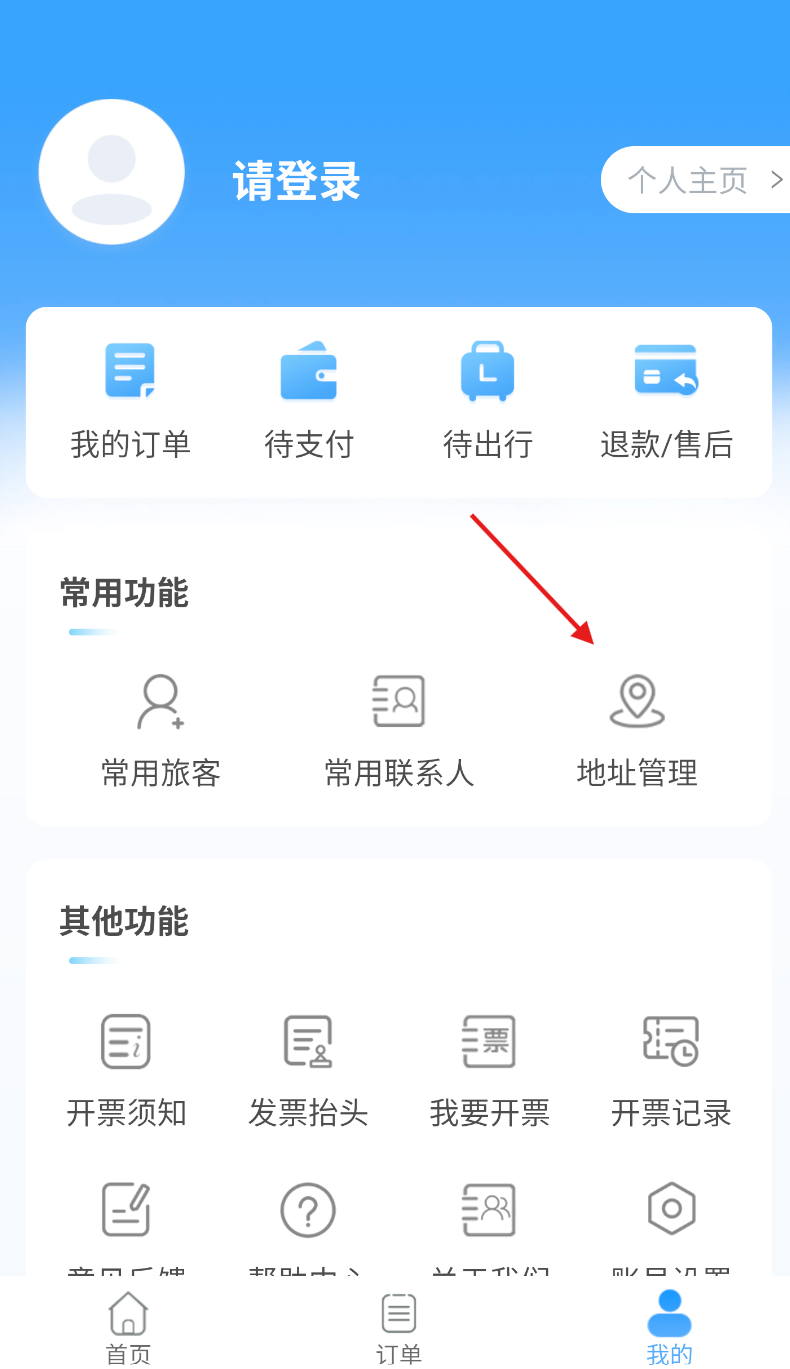This screenshot has height=1369, width=790.
Task: Open 地址管理
Action: [637, 731]
